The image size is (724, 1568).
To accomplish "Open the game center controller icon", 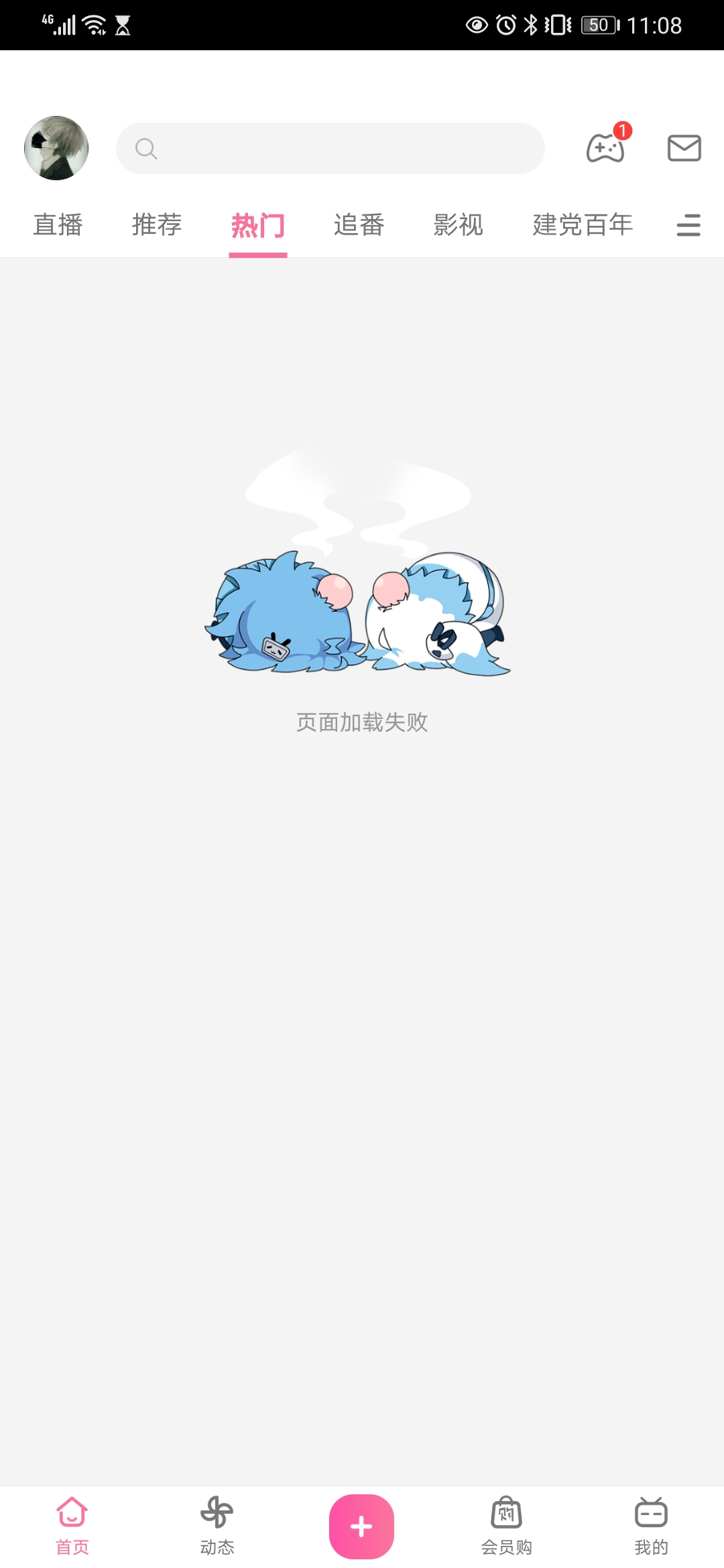I will 606,148.
